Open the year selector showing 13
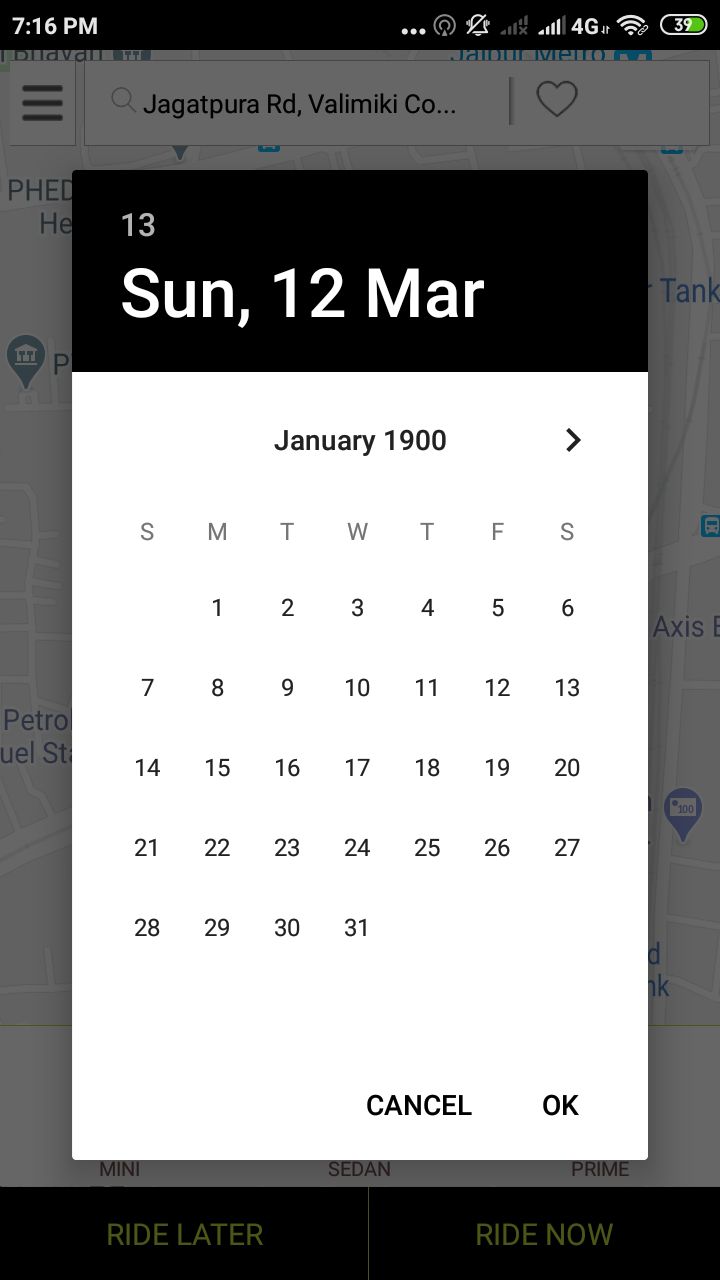 (138, 225)
